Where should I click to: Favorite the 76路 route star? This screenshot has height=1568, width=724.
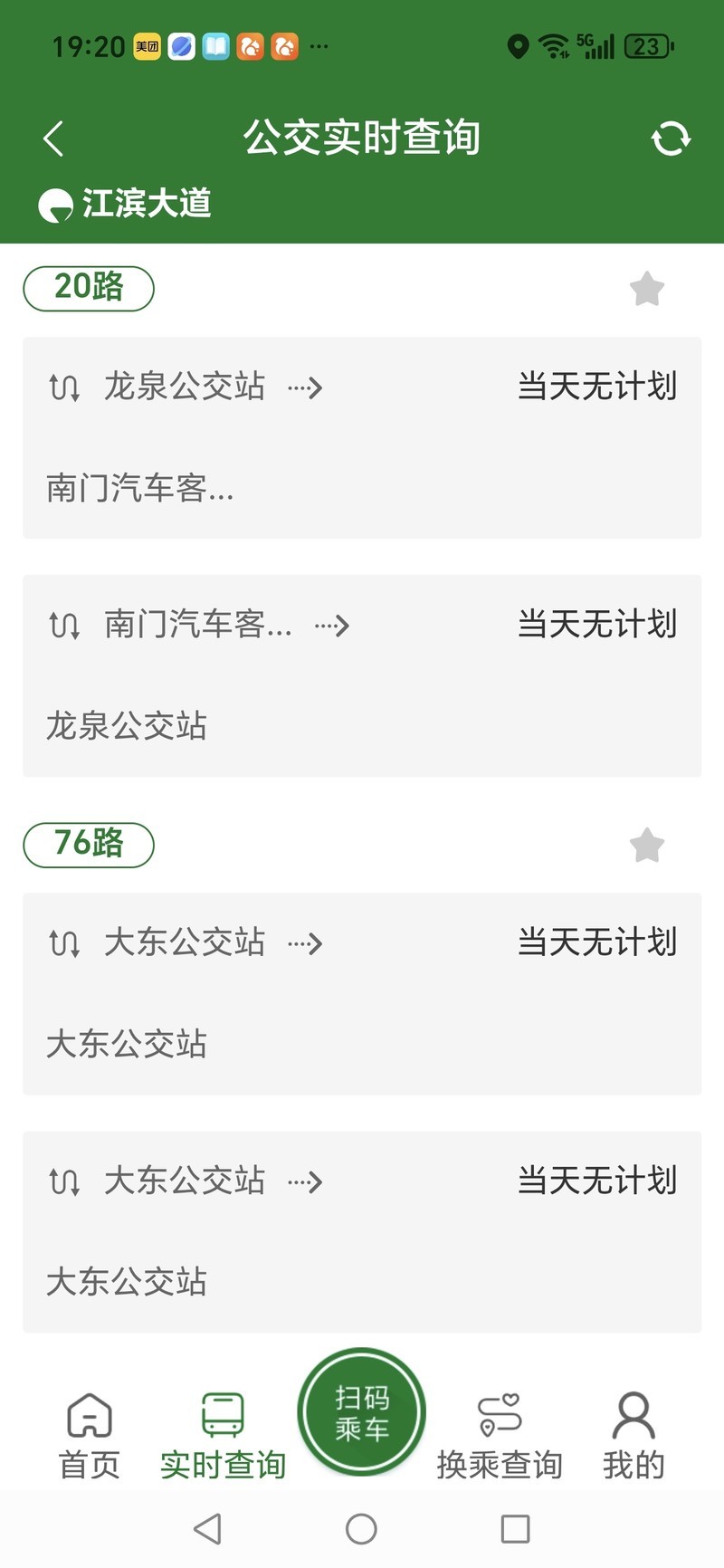click(x=647, y=845)
